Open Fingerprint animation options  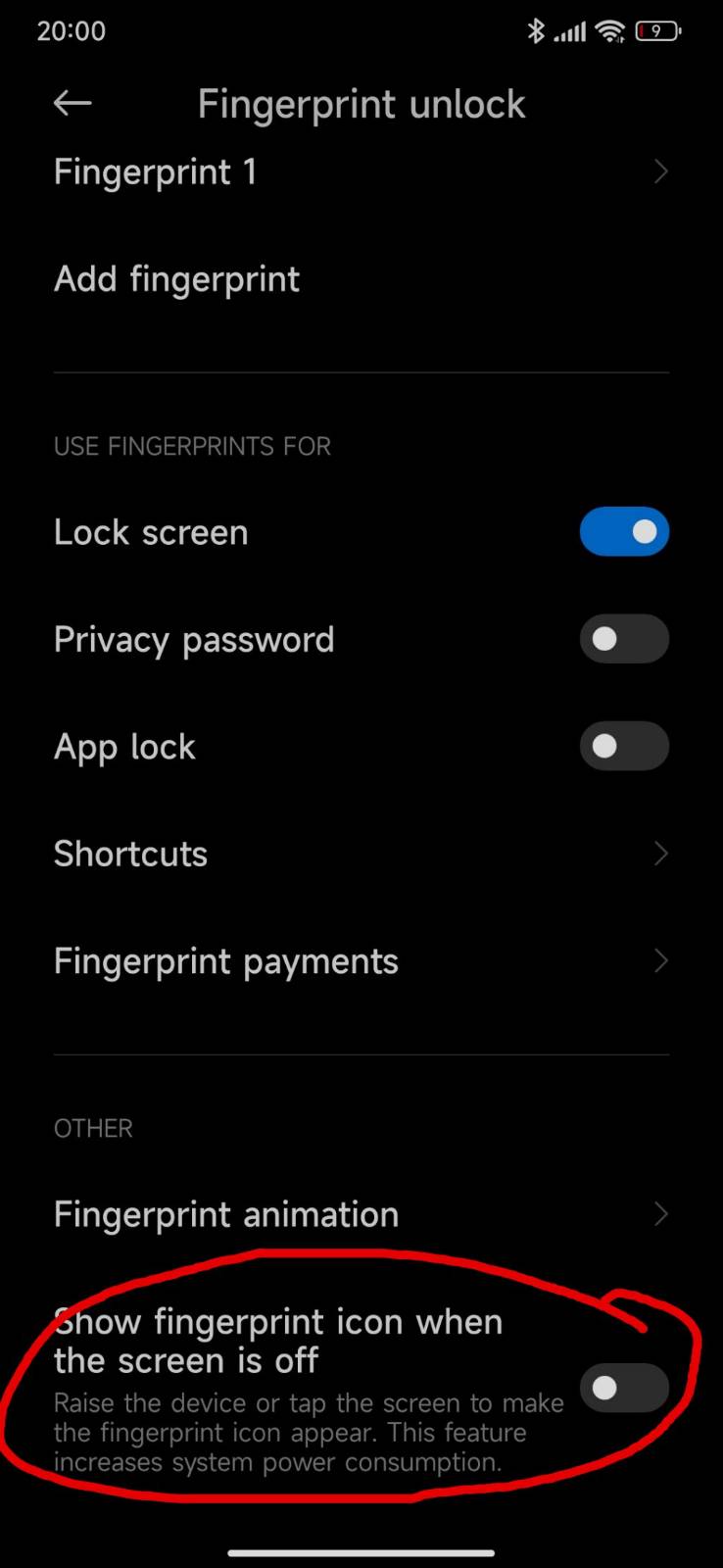[361, 1214]
